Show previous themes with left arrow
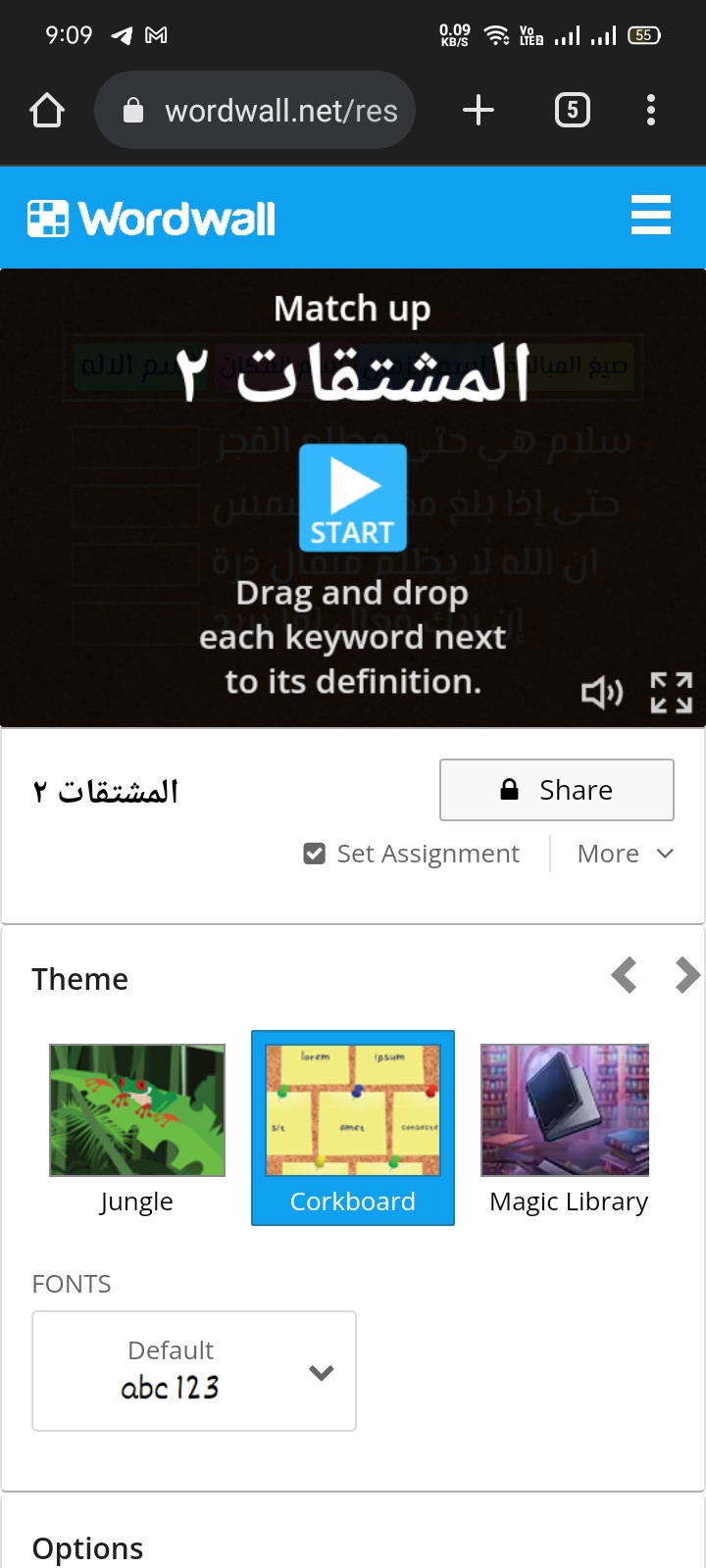706x1568 pixels. [624, 975]
